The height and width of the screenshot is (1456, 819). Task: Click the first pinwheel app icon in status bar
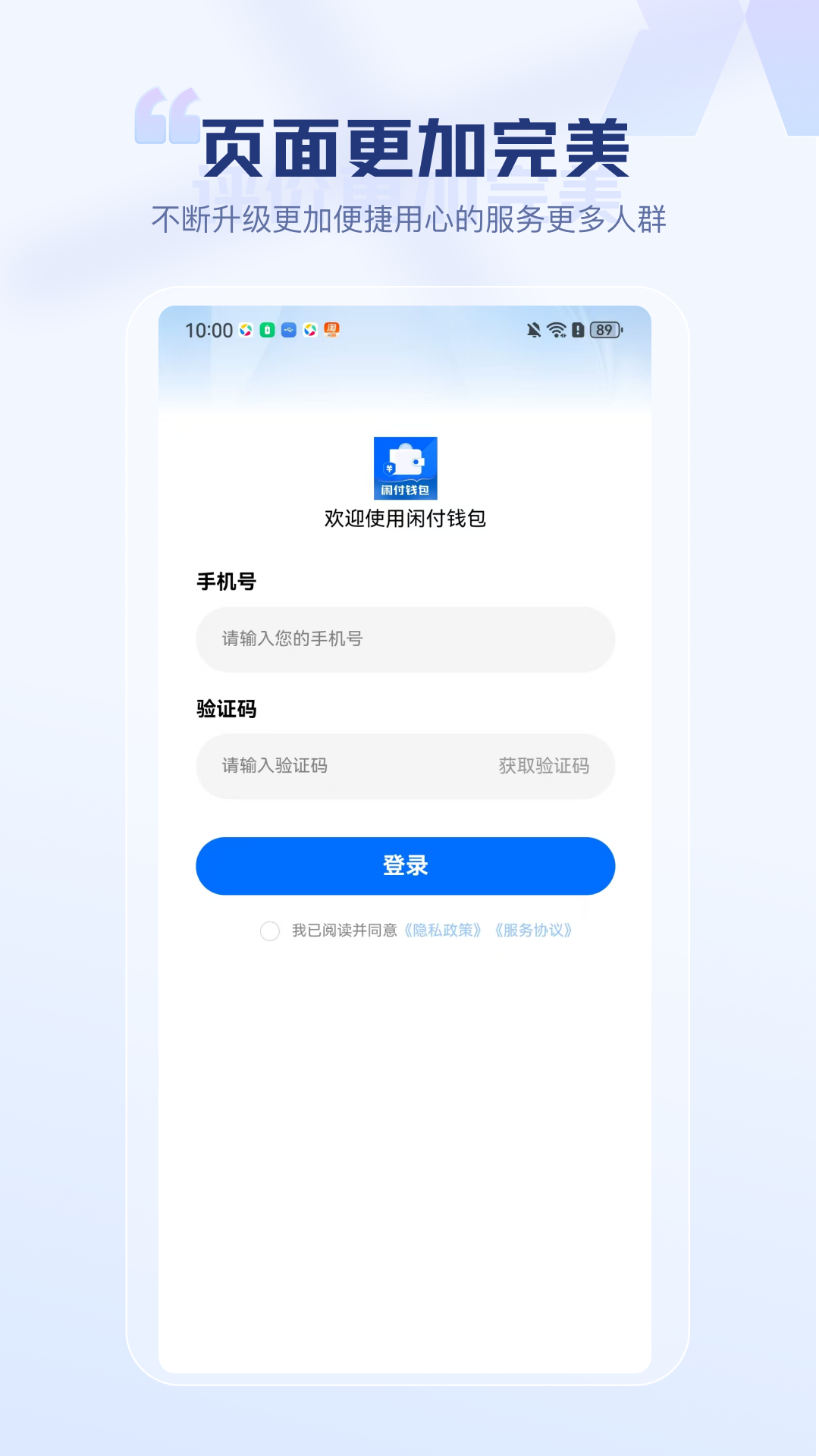pyautogui.click(x=244, y=331)
